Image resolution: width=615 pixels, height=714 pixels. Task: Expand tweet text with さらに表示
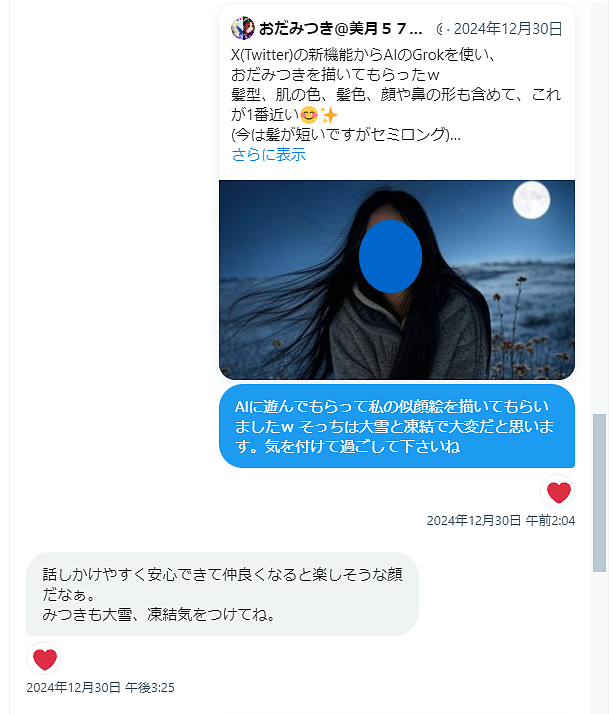click(x=268, y=155)
